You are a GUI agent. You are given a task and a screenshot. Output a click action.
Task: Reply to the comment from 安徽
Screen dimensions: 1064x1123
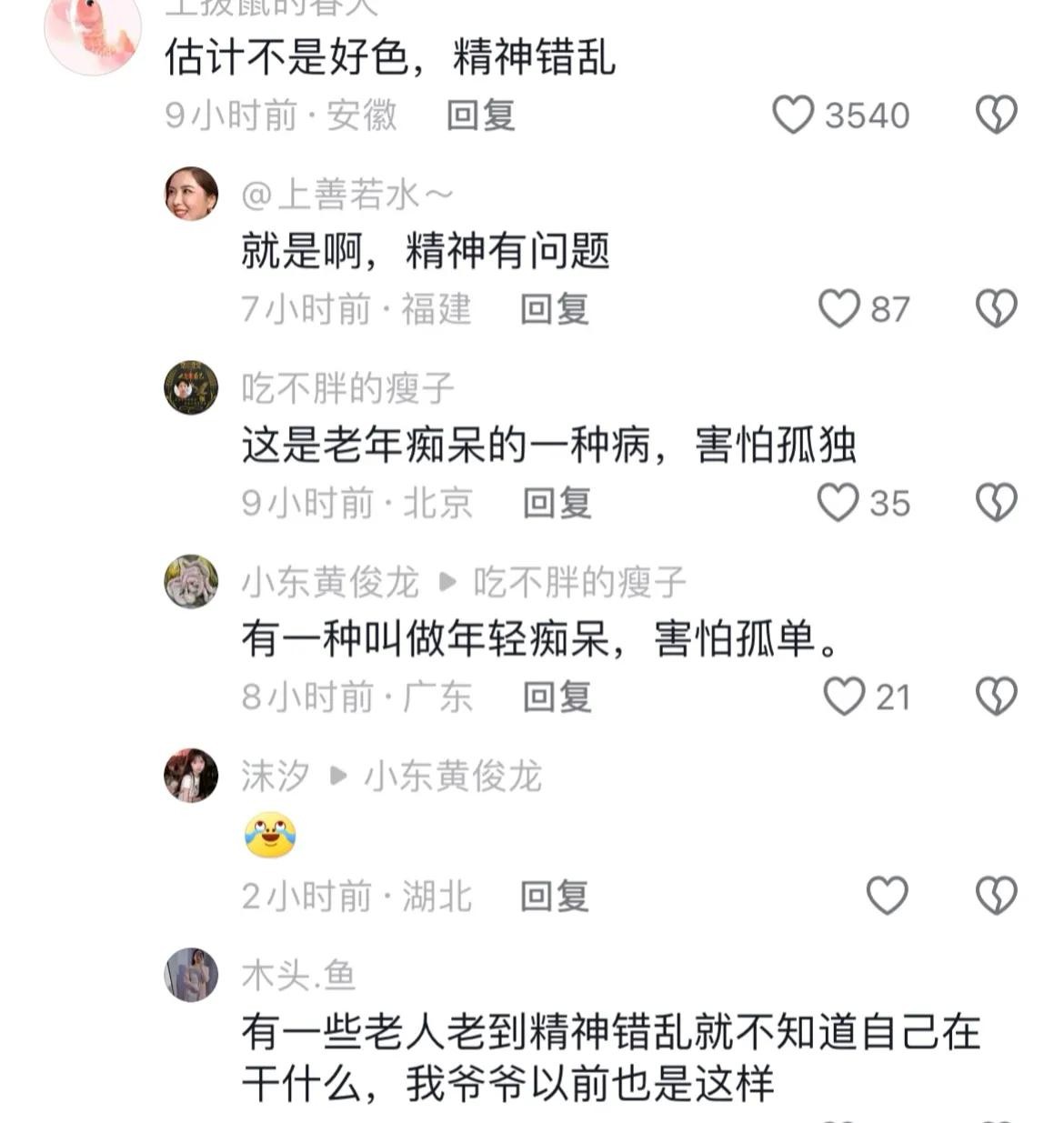click(480, 115)
